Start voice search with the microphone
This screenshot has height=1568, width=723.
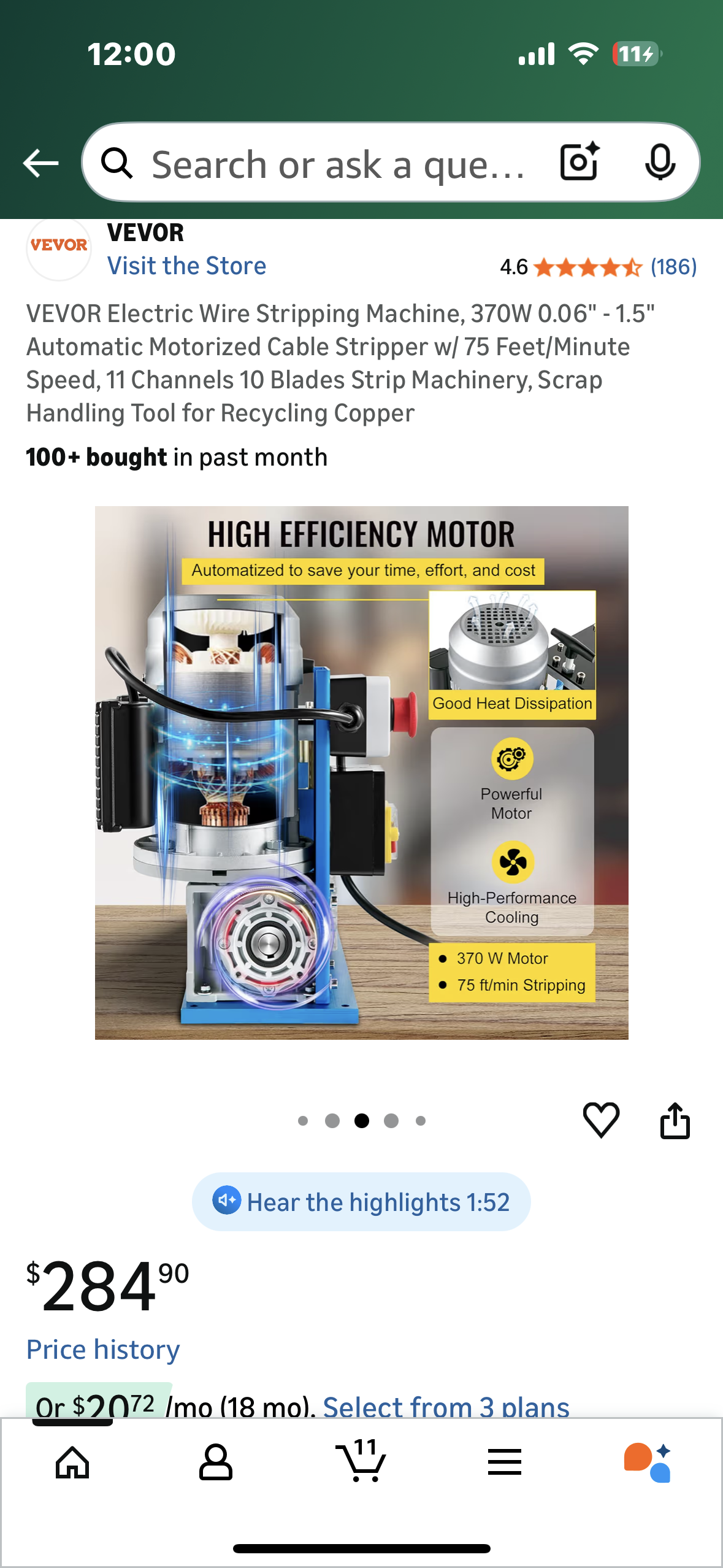pos(660,163)
